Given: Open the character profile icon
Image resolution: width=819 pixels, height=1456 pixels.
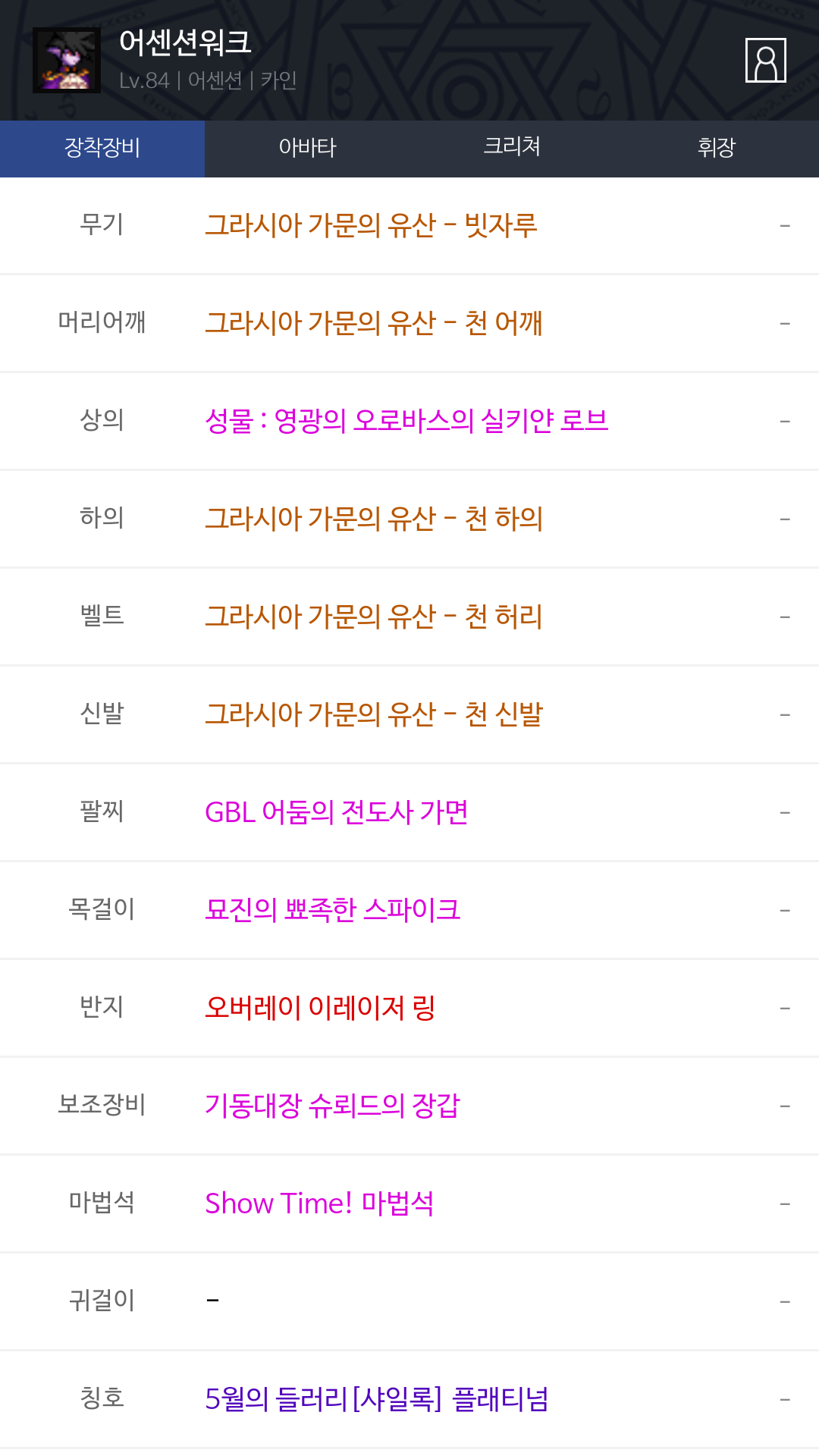Looking at the screenshot, I should coord(765,60).
